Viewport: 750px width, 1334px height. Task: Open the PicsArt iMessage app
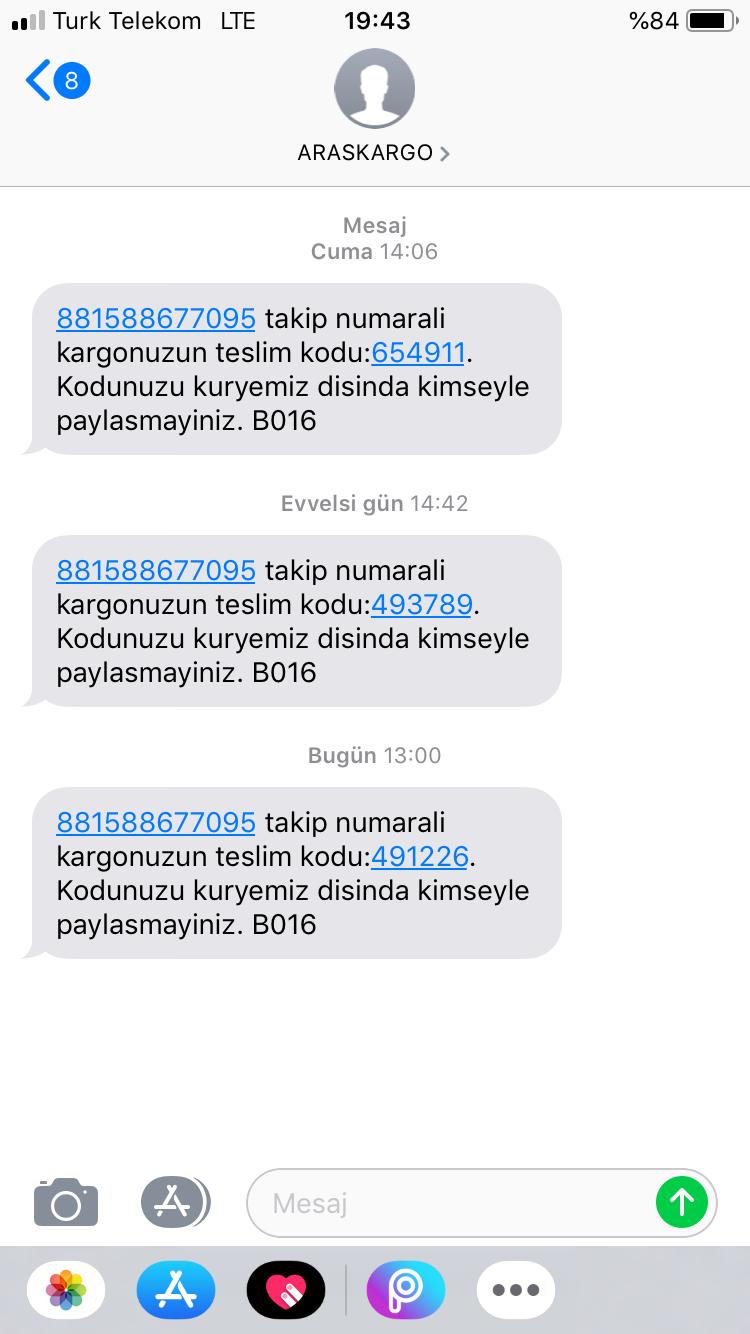406,1290
